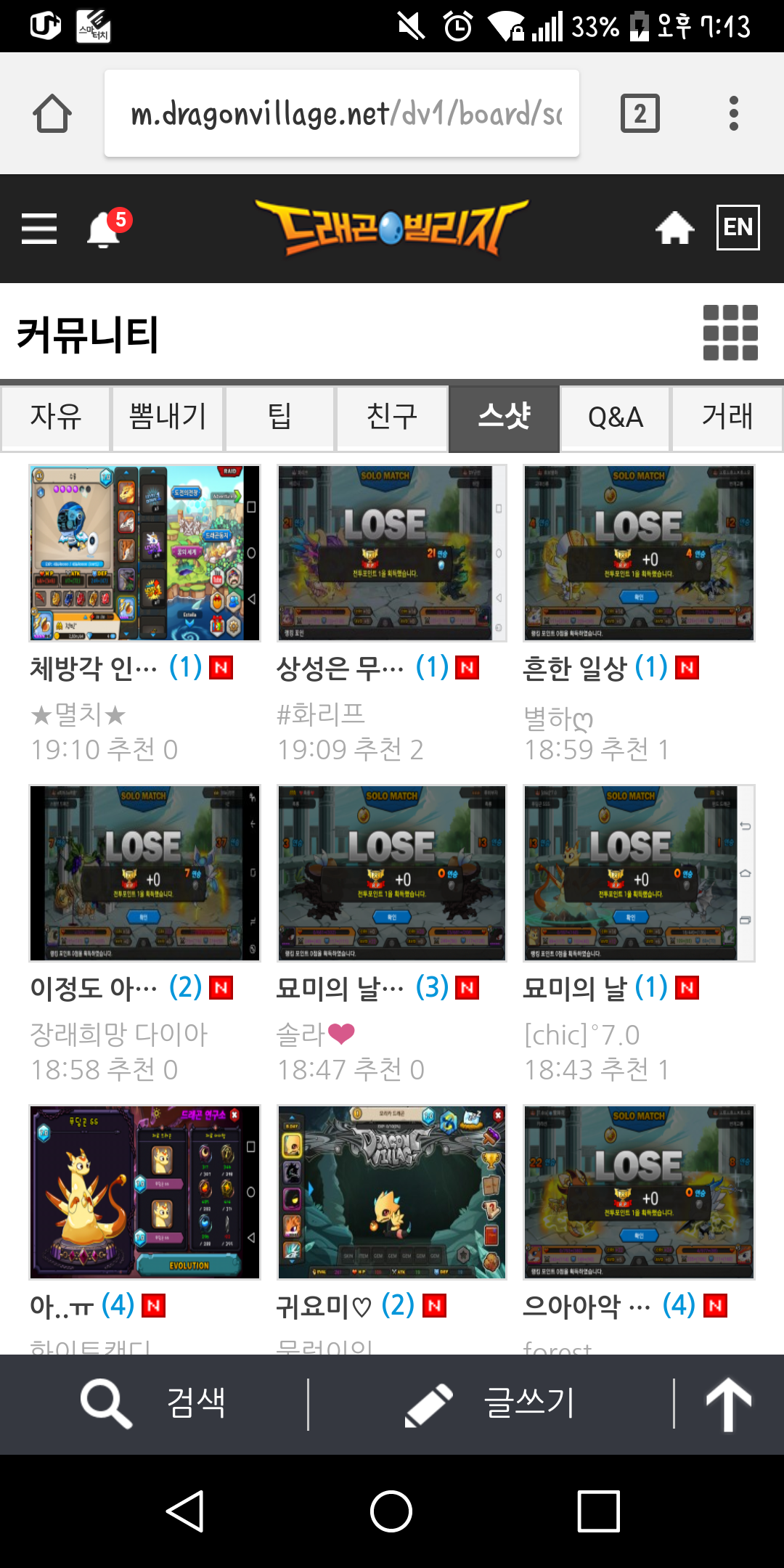Select the 거래 tab
Screen dimensions: 784x1568
[x=727, y=417]
